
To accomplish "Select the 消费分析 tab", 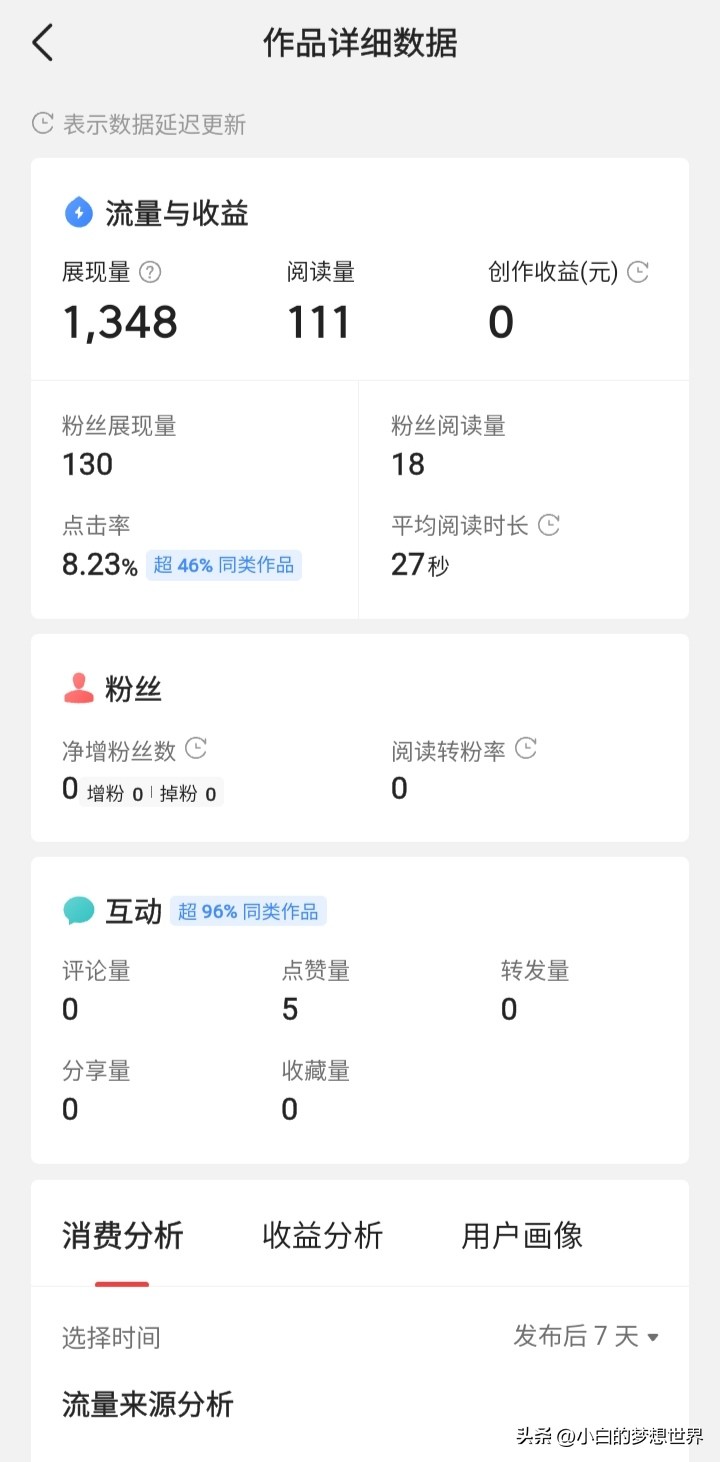I will [x=122, y=1236].
